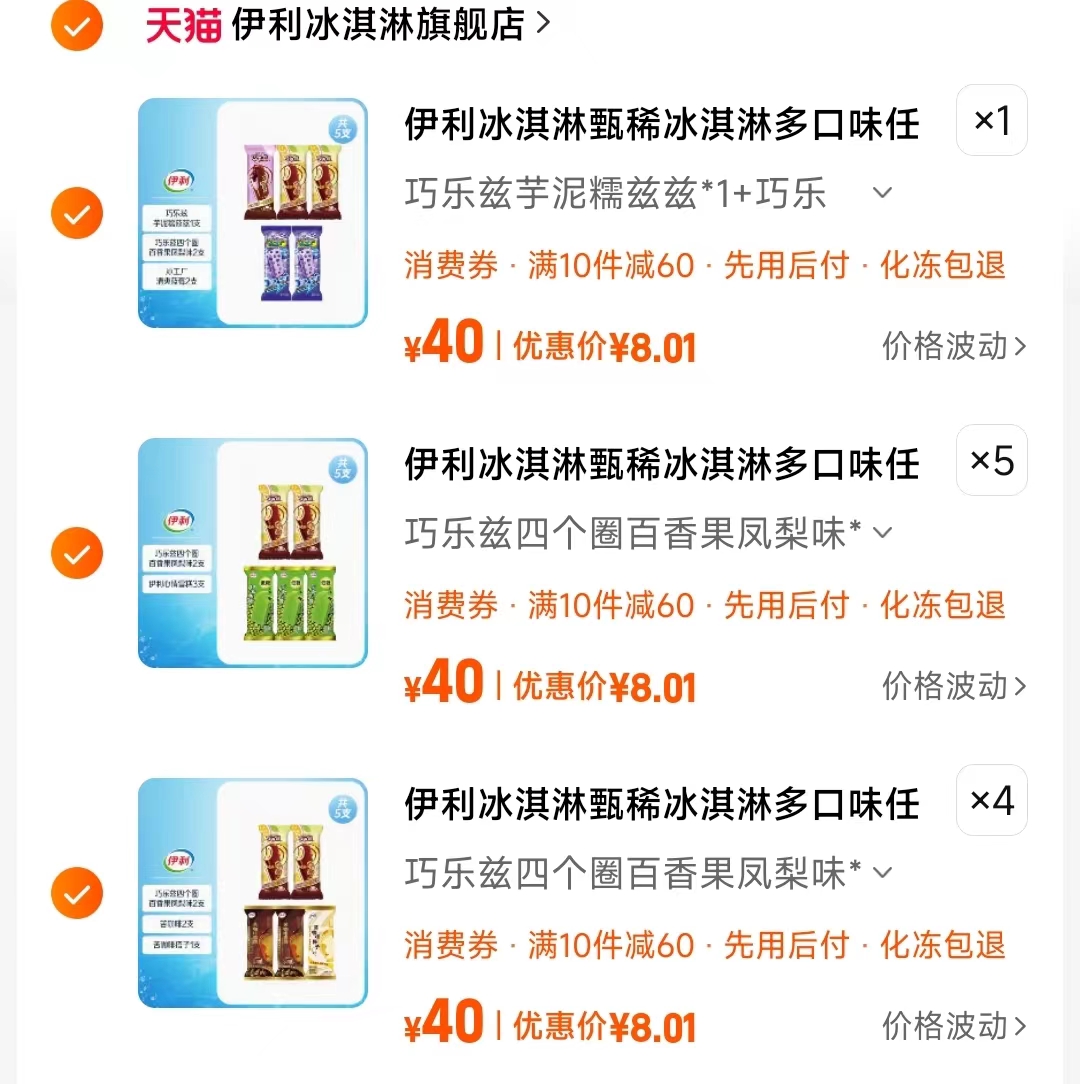Click the ×1 quantity indicator
The image size is (1080, 1084).
point(991,120)
